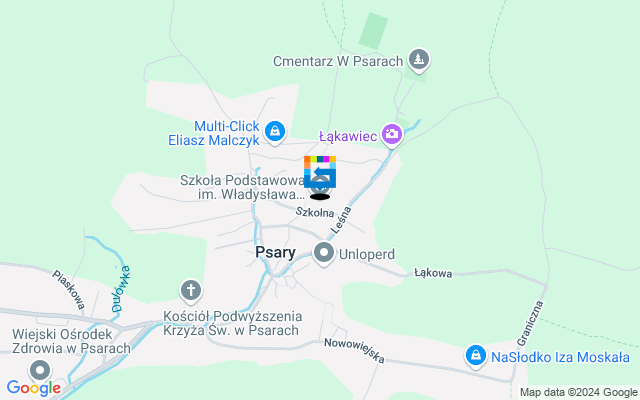
Task: Open the Cmentarz W Psarach map marker
Action: pos(420,61)
